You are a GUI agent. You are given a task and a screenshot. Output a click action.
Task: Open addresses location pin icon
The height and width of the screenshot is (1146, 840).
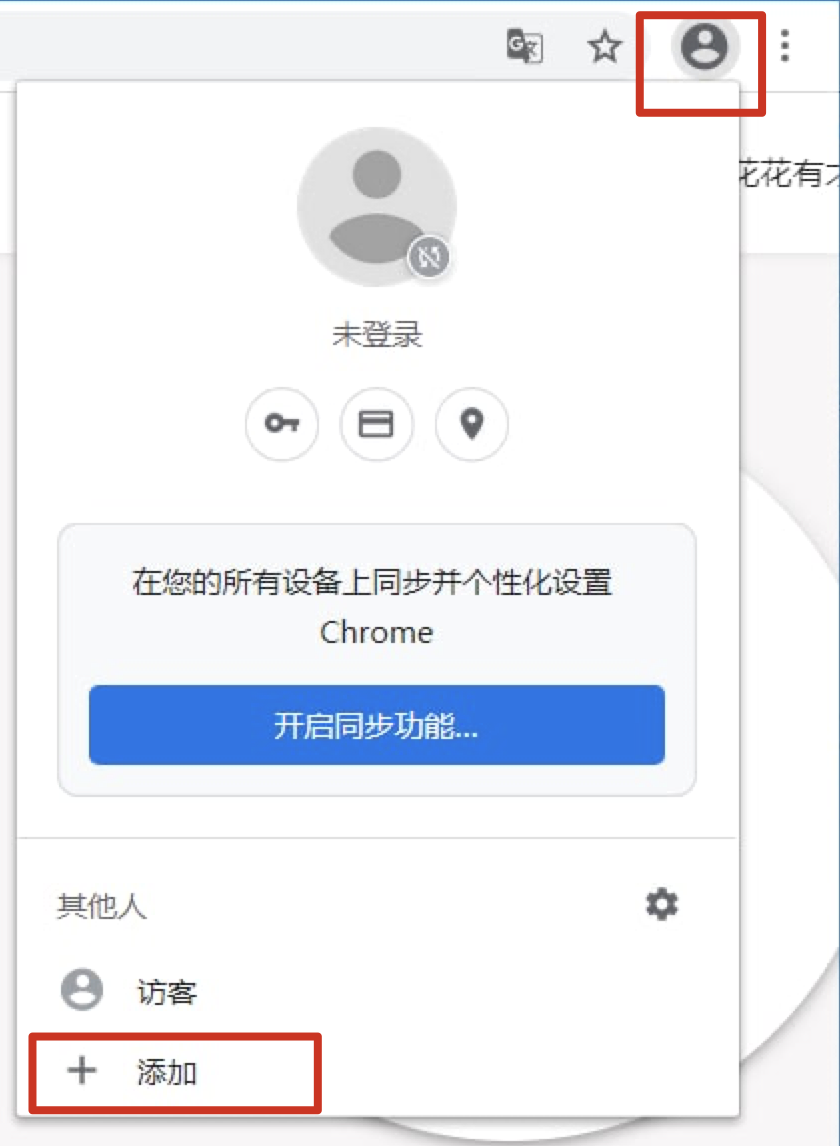[472, 424]
